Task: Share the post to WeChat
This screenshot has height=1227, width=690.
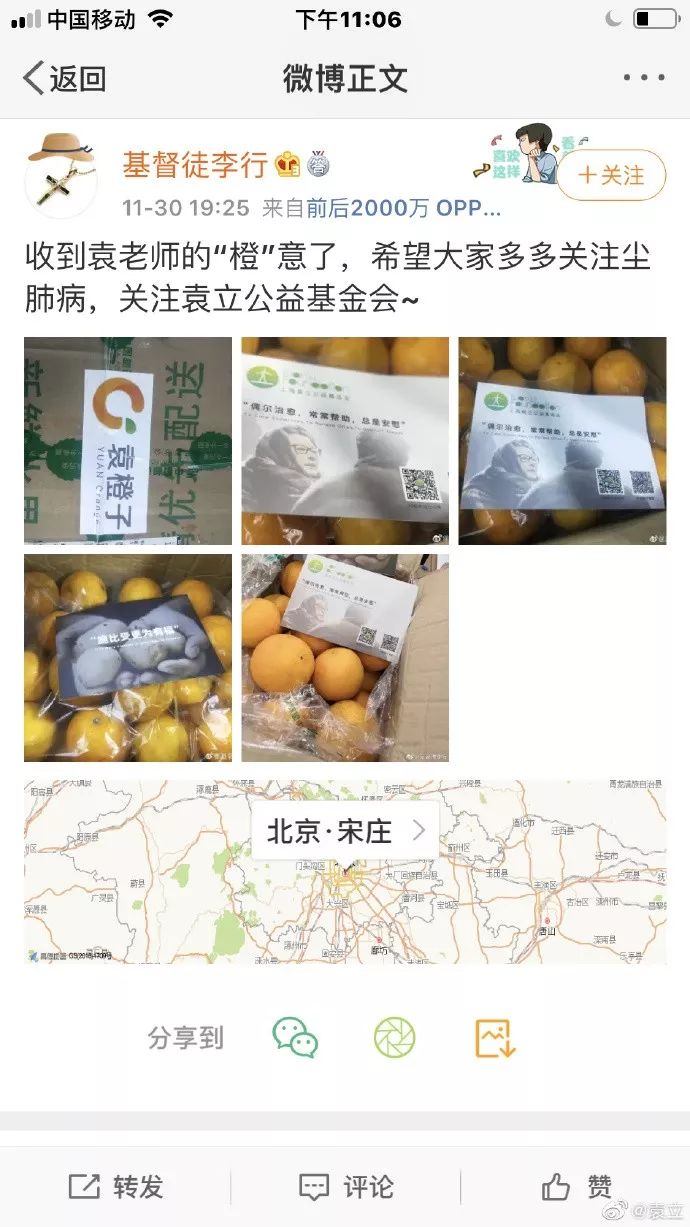Action: point(295,1038)
